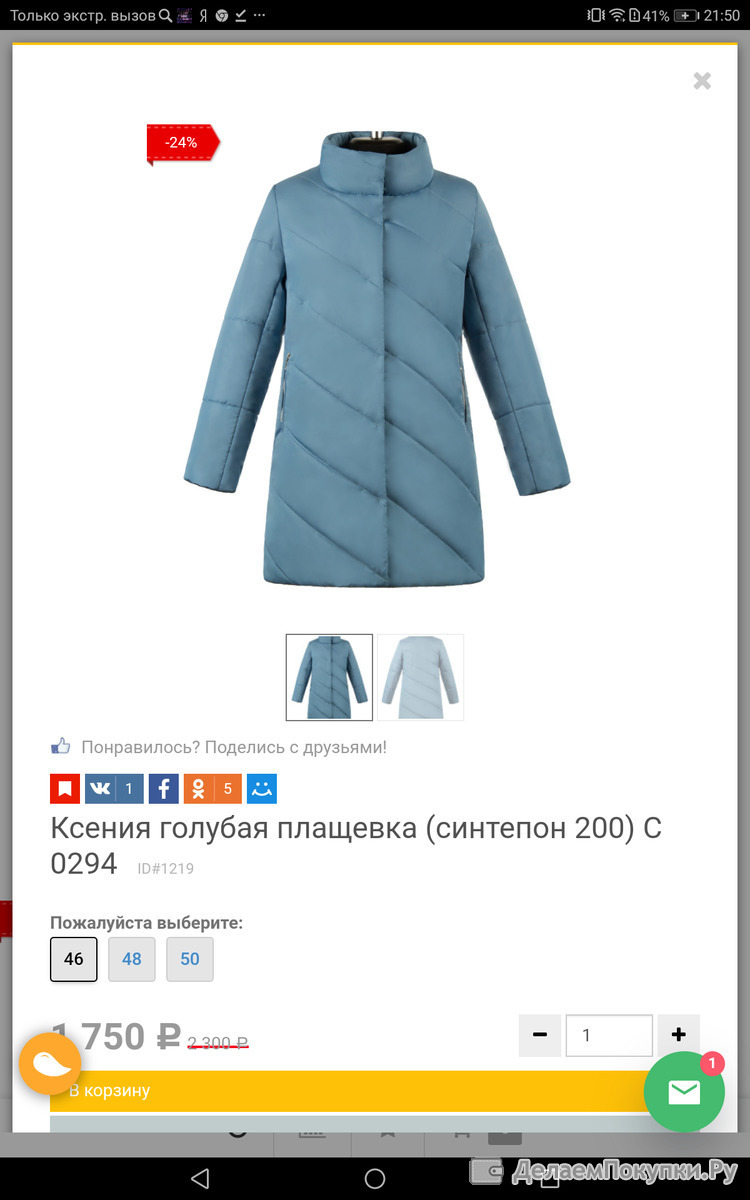
Task: Tap the quantity input field
Action: [609, 1035]
